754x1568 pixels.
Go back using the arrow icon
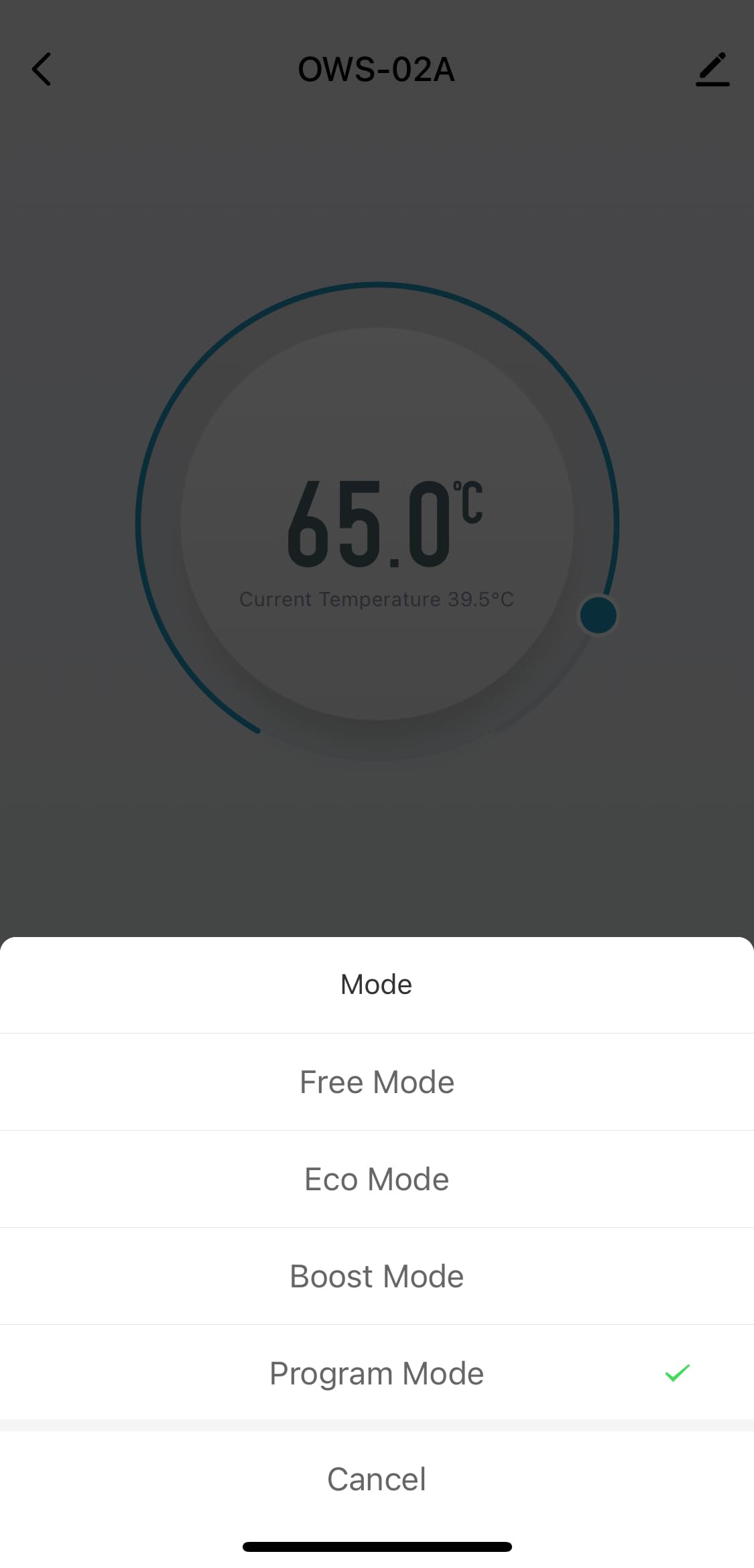tap(42, 69)
